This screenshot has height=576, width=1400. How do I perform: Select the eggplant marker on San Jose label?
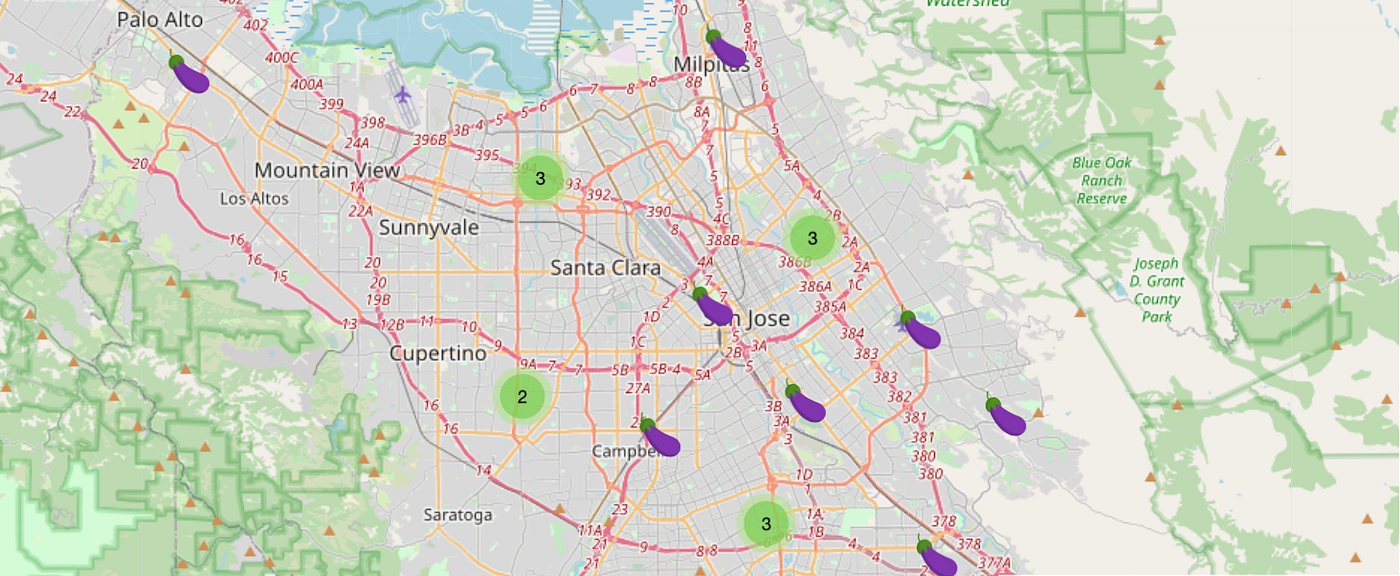pyautogui.click(x=714, y=307)
